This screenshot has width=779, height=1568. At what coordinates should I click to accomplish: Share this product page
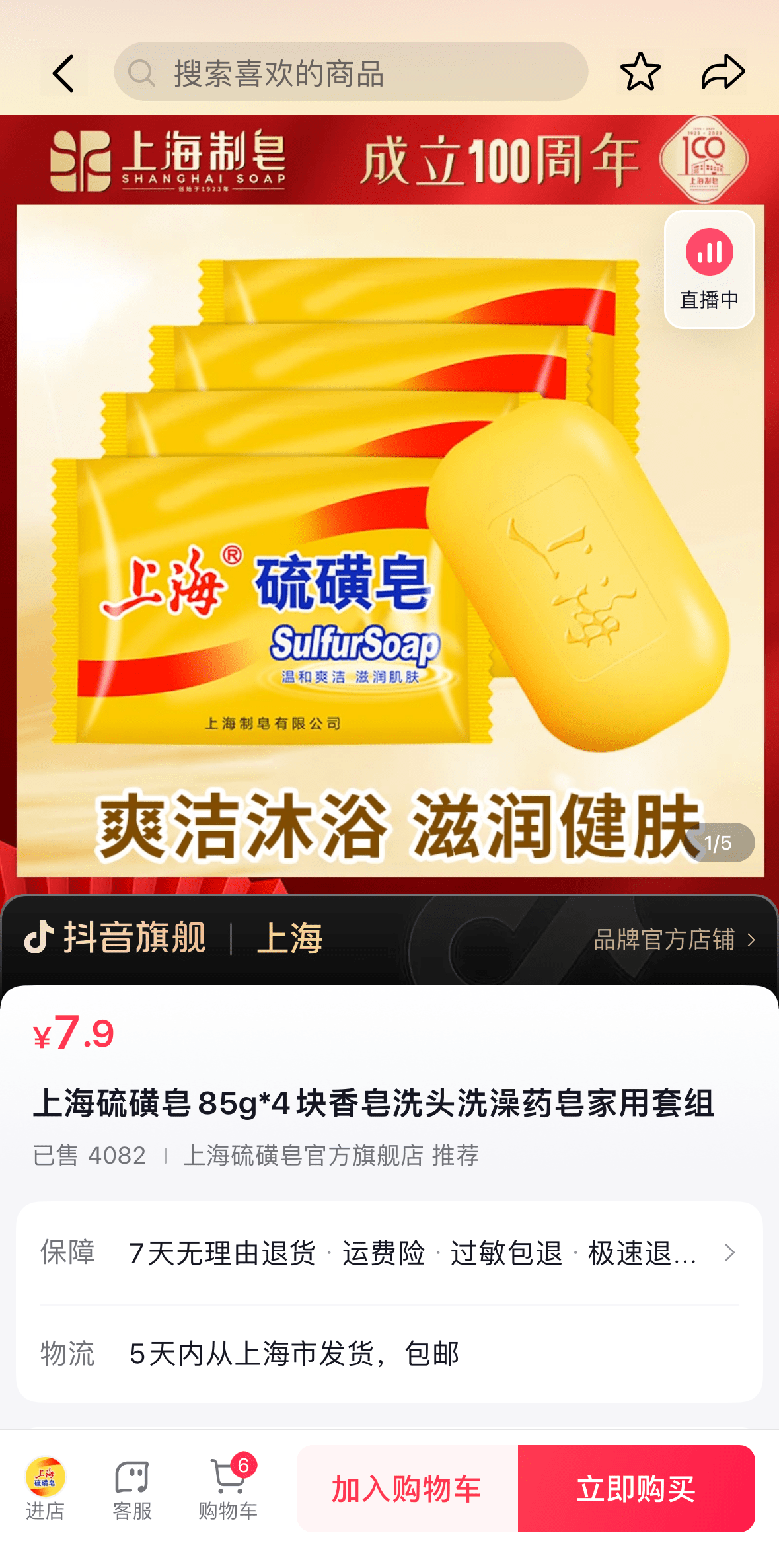[x=723, y=72]
